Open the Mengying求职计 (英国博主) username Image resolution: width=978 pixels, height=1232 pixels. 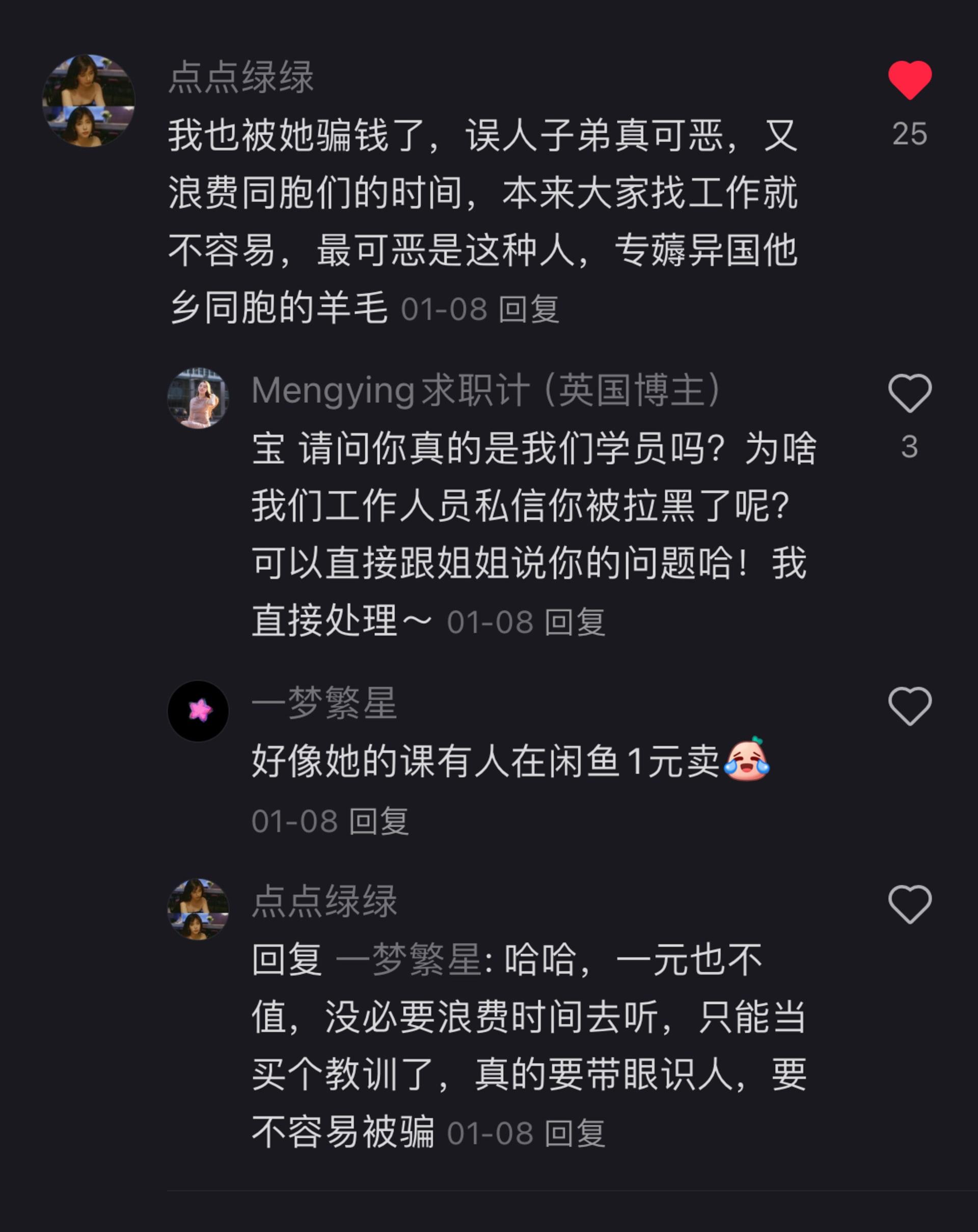(x=485, y=391)
